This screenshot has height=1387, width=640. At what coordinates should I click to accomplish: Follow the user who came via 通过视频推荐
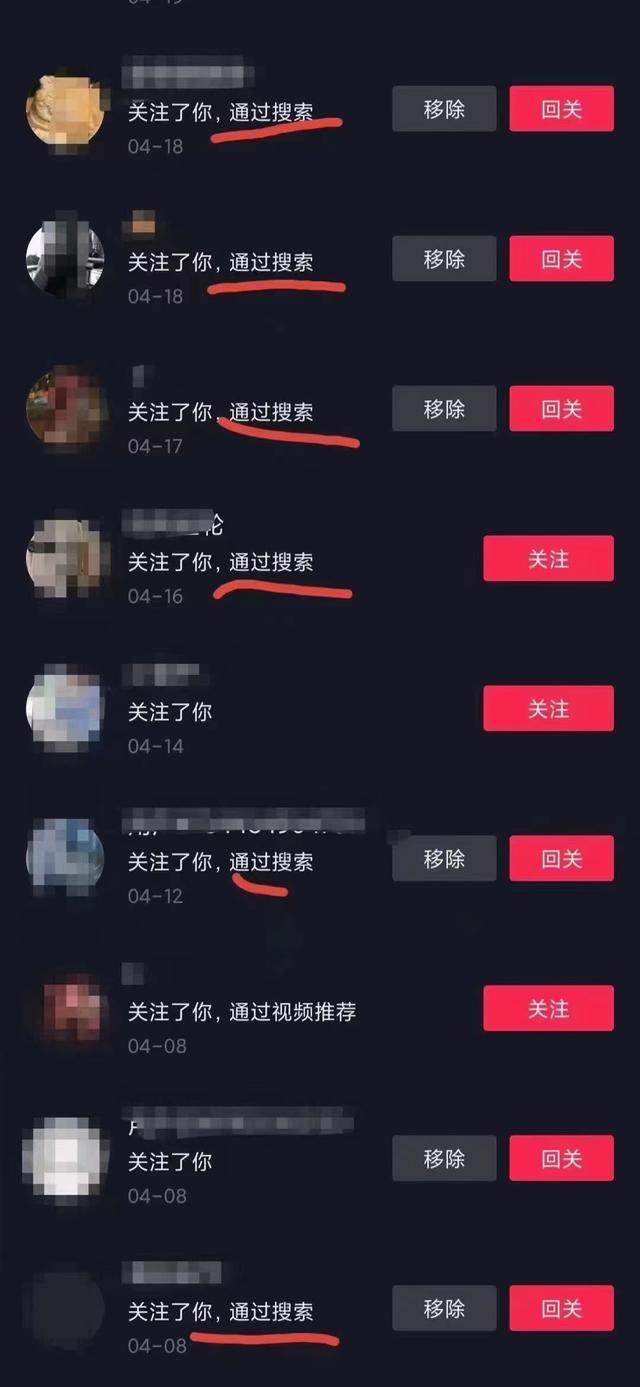coord(548,1009)
